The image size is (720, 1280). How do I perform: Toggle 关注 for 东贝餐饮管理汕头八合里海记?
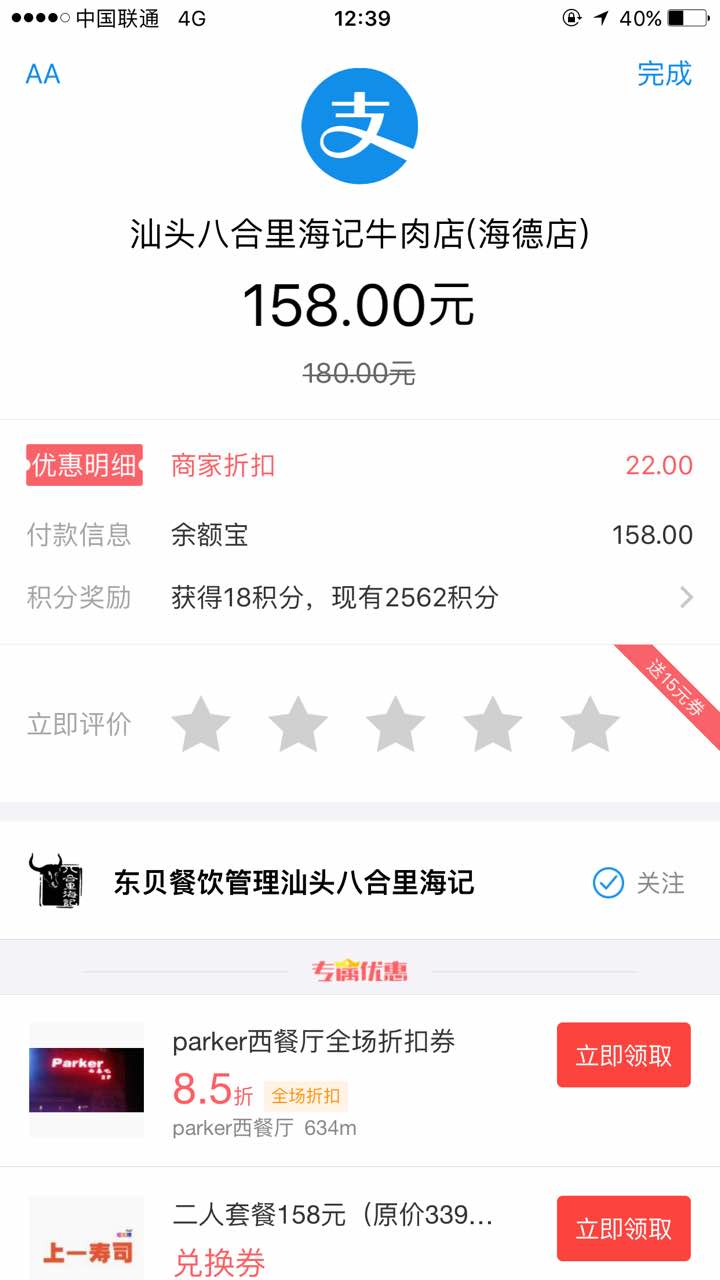[639, 883]
